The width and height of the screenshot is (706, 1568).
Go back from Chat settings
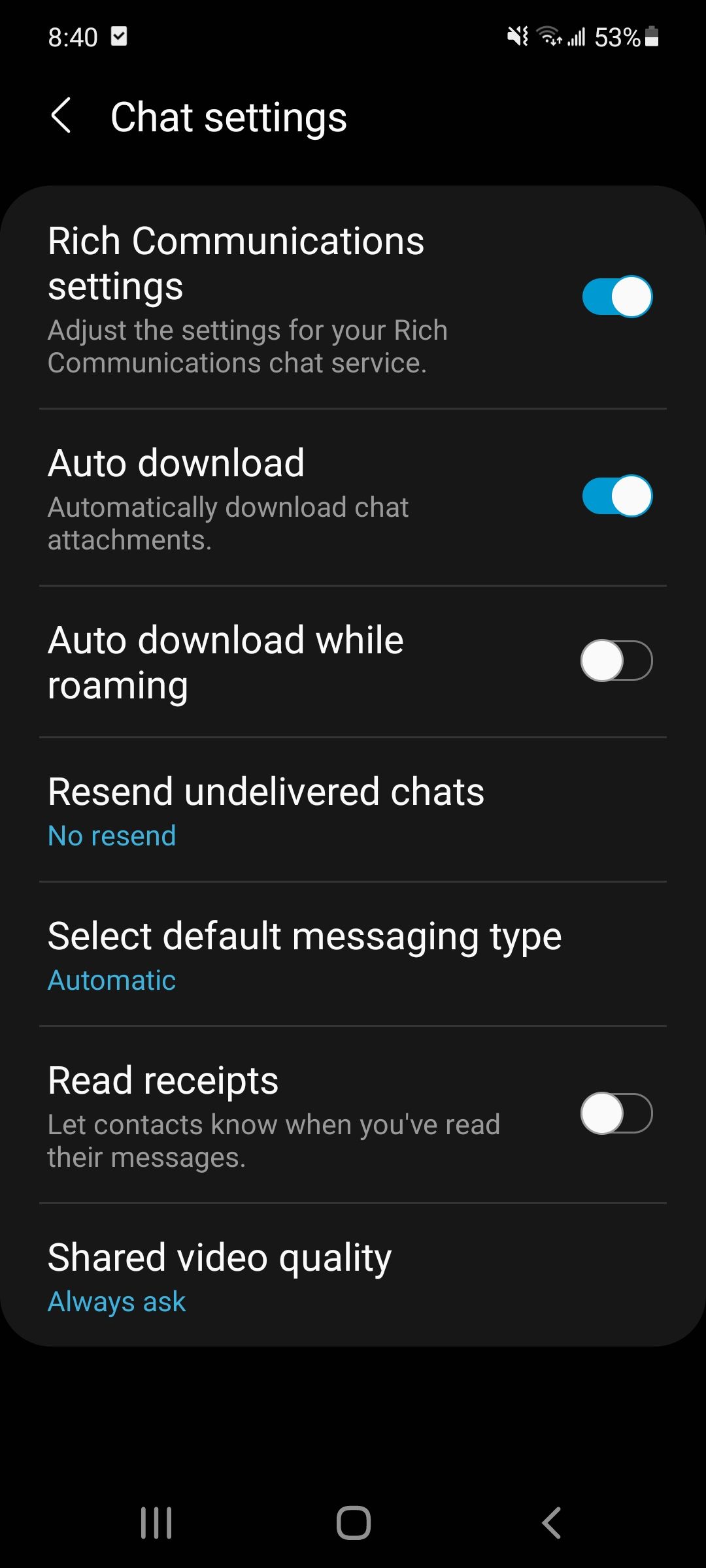pos(61,117)
